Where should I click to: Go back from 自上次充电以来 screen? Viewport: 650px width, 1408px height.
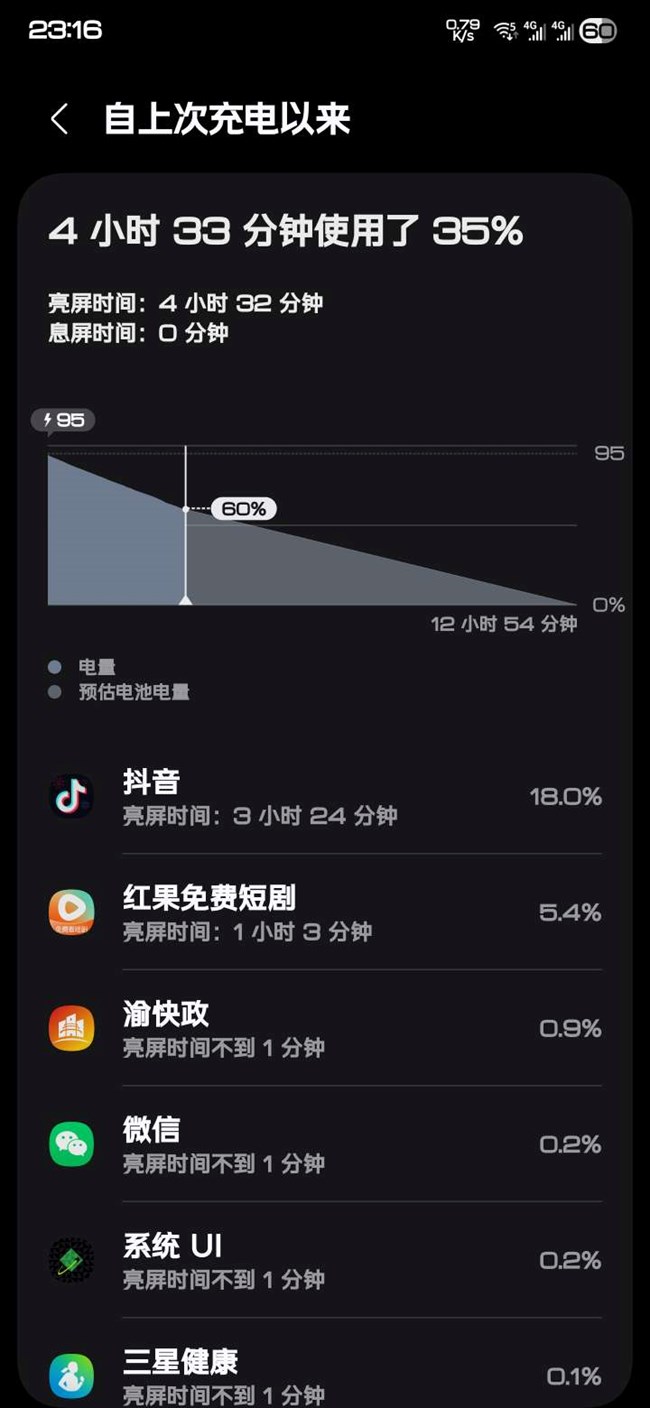pyautogui.click(x=60, y=120)
